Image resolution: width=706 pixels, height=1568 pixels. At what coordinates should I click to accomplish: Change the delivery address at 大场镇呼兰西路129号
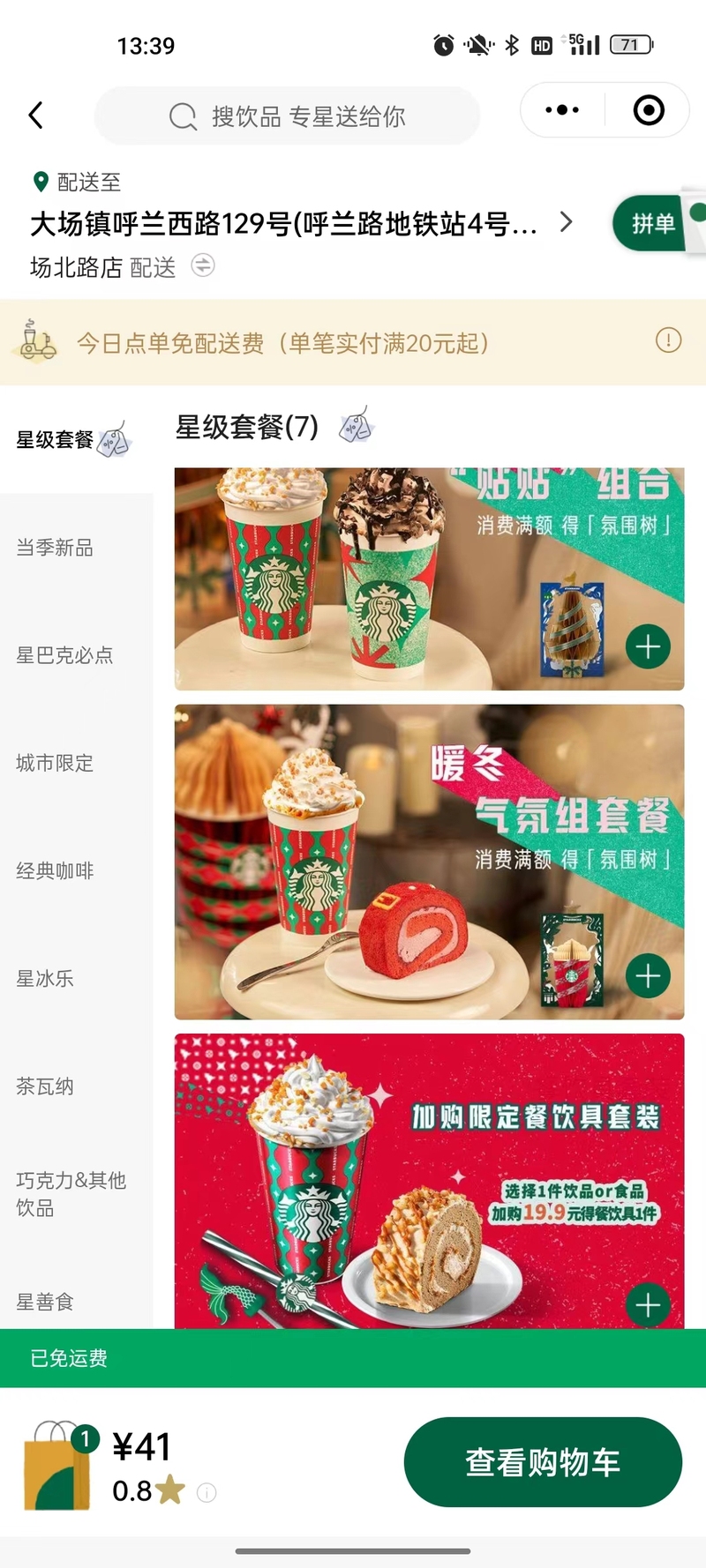(x=301, y=224)
